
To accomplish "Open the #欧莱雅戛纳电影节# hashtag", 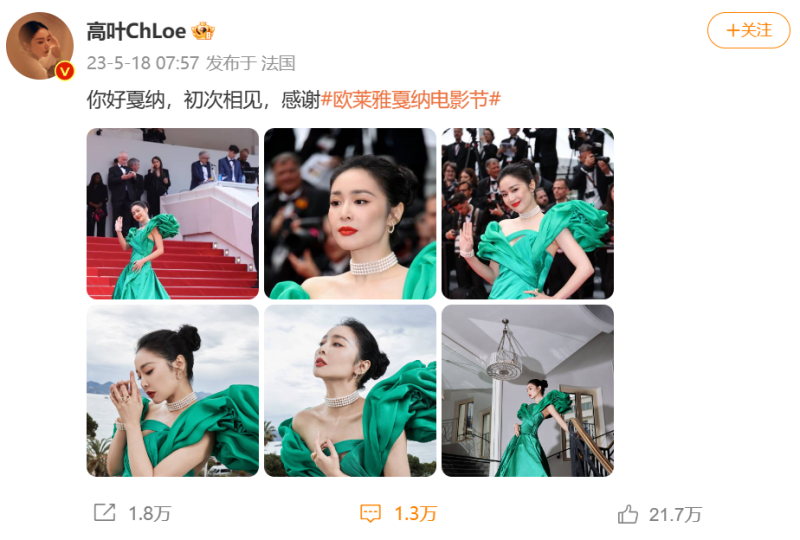I will pos(411,99).
